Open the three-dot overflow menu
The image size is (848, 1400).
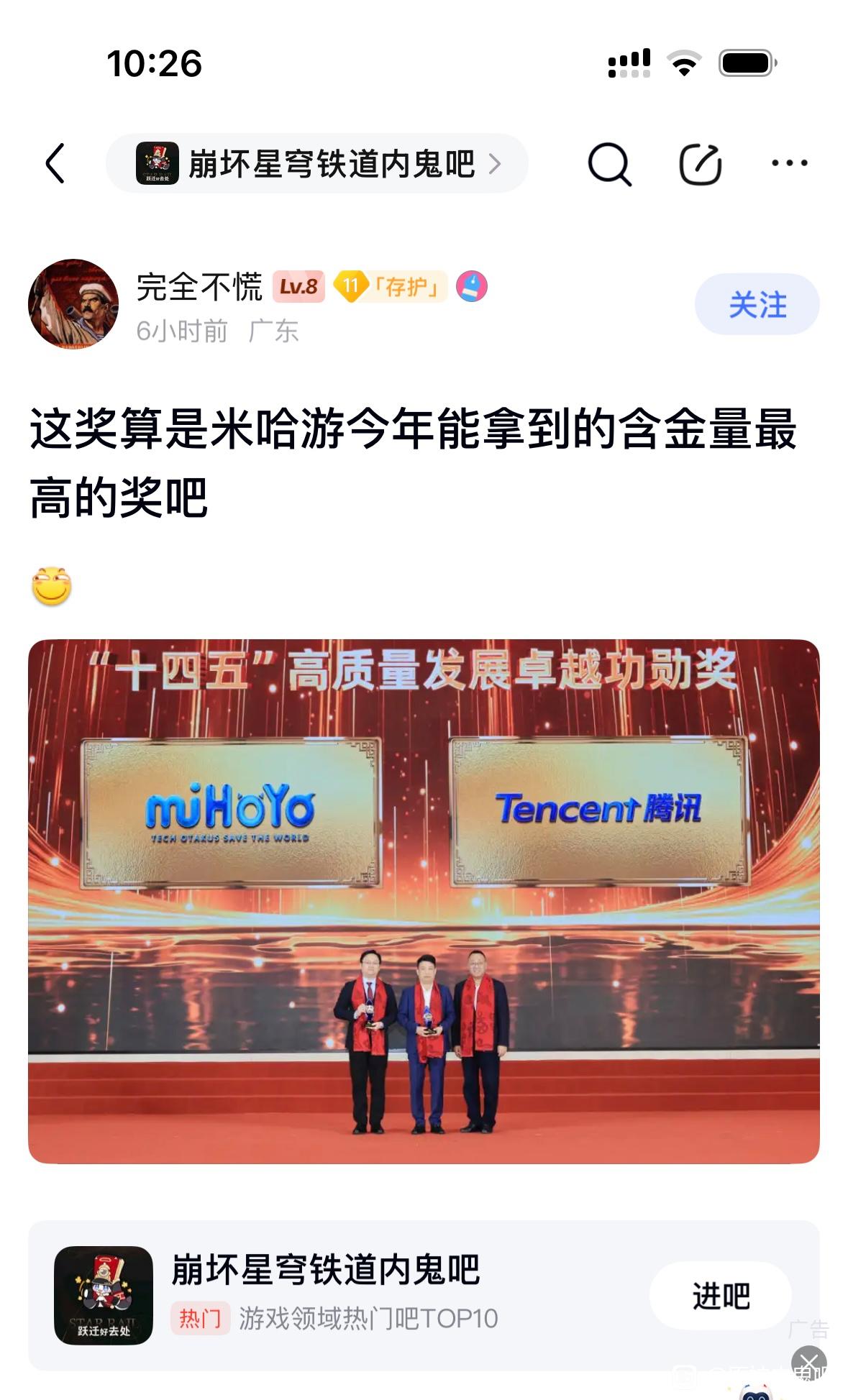[789, 163]
